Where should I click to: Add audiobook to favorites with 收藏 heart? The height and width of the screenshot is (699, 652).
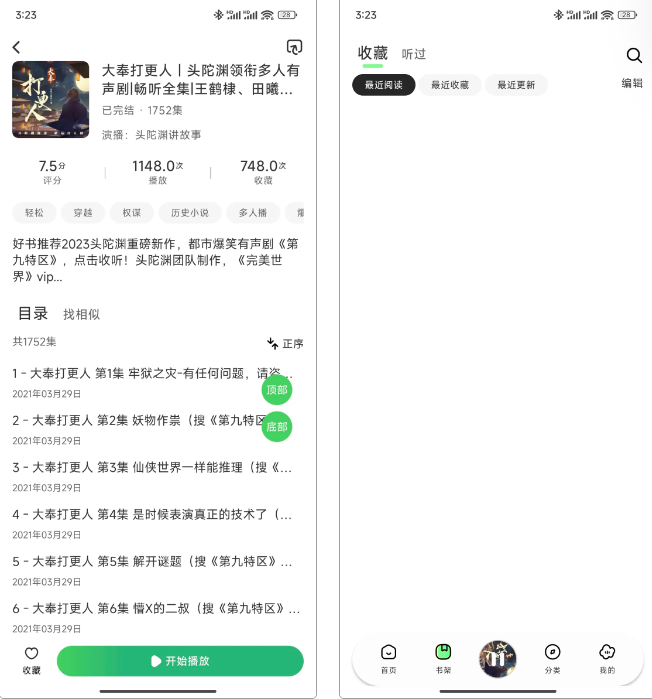(x=32, y=660)
